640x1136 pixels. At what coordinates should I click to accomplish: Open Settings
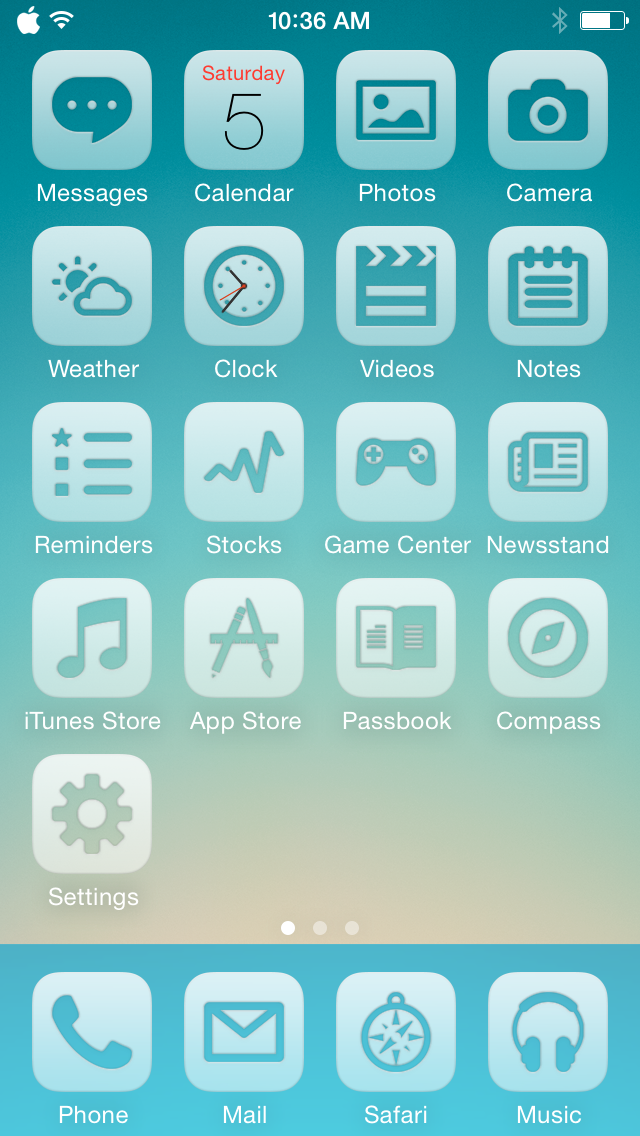pos(92,814)
